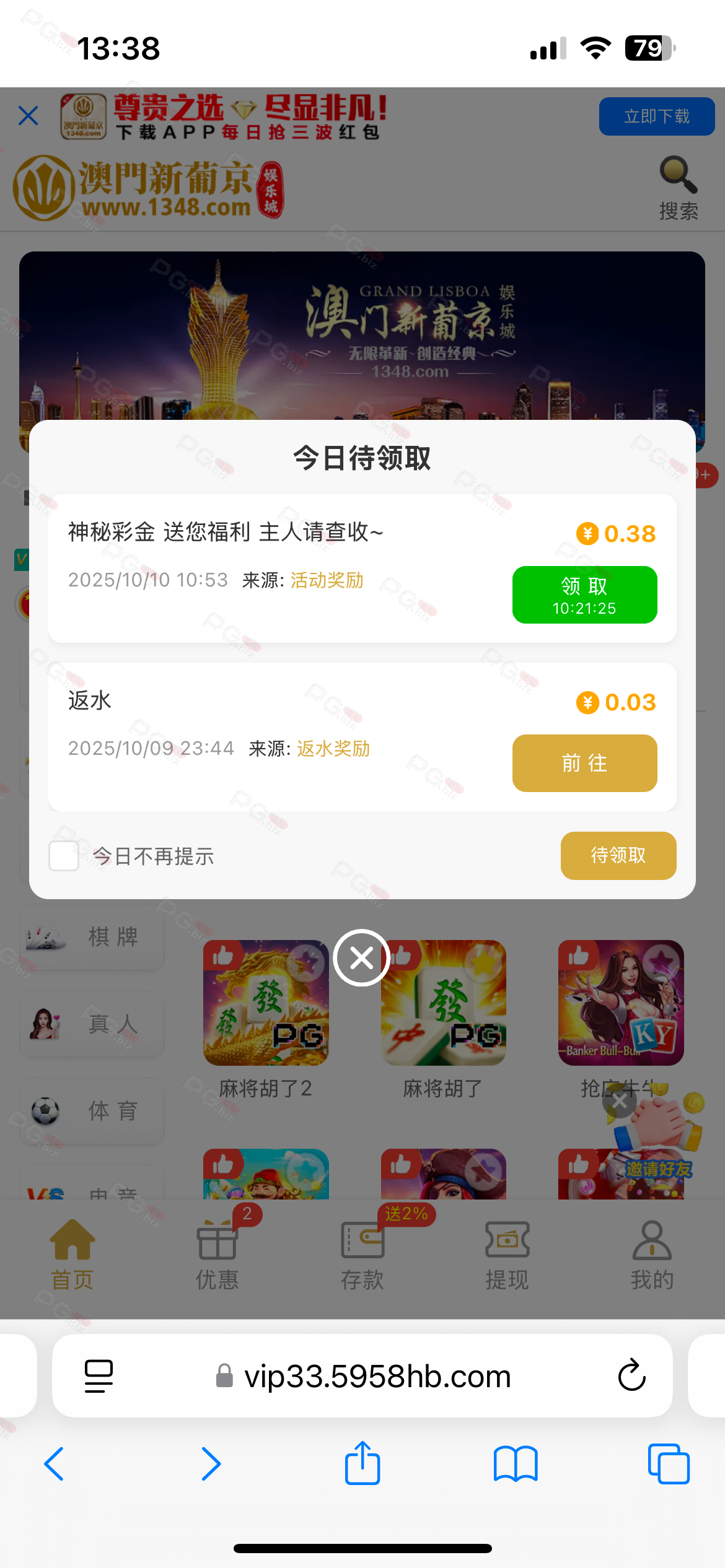The image size is (725, 1568).
Task: Open the page settings menu in address bar
Action: pos(99,1375)
